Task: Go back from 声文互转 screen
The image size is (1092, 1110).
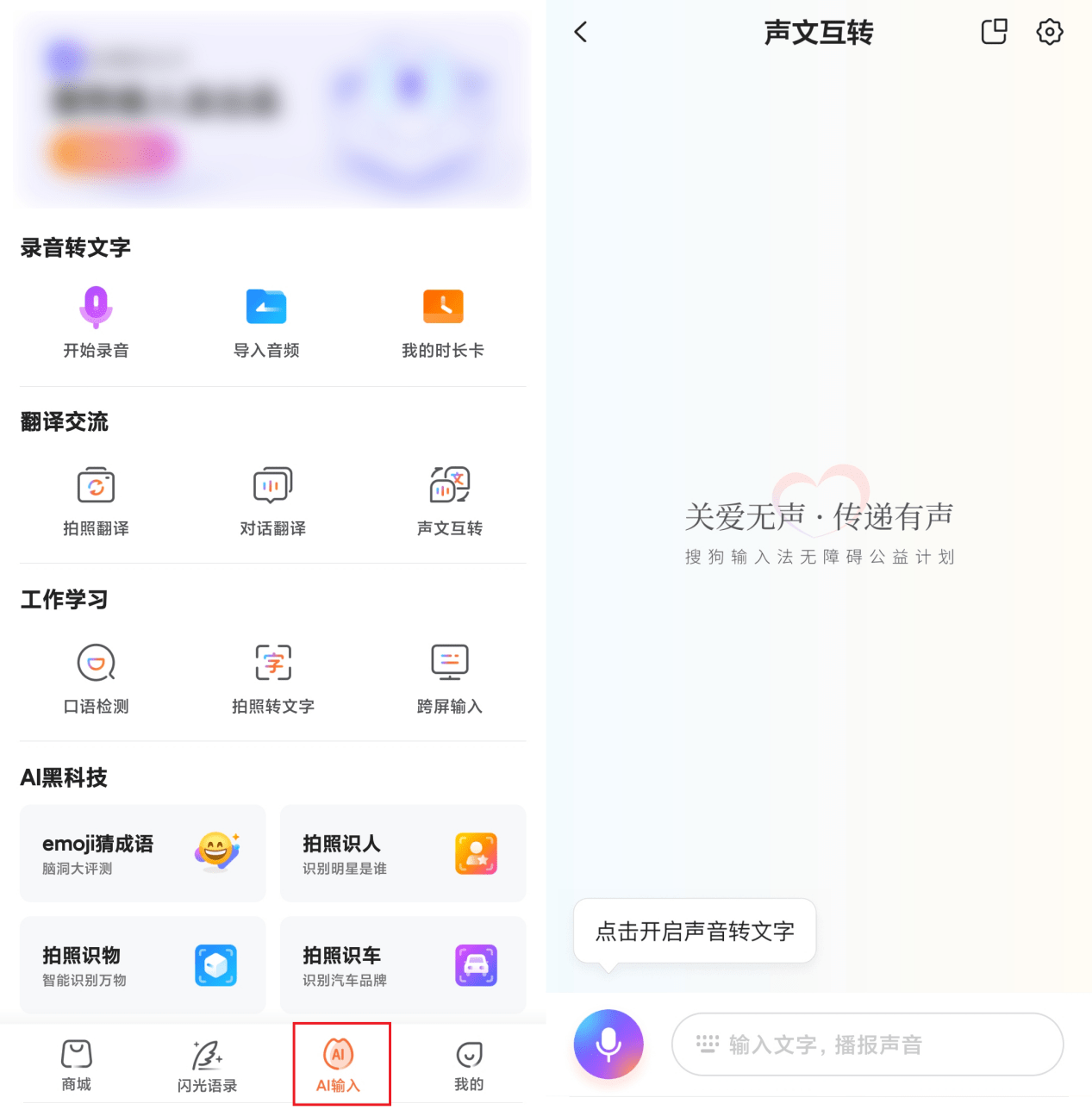Action: [581, 33]
